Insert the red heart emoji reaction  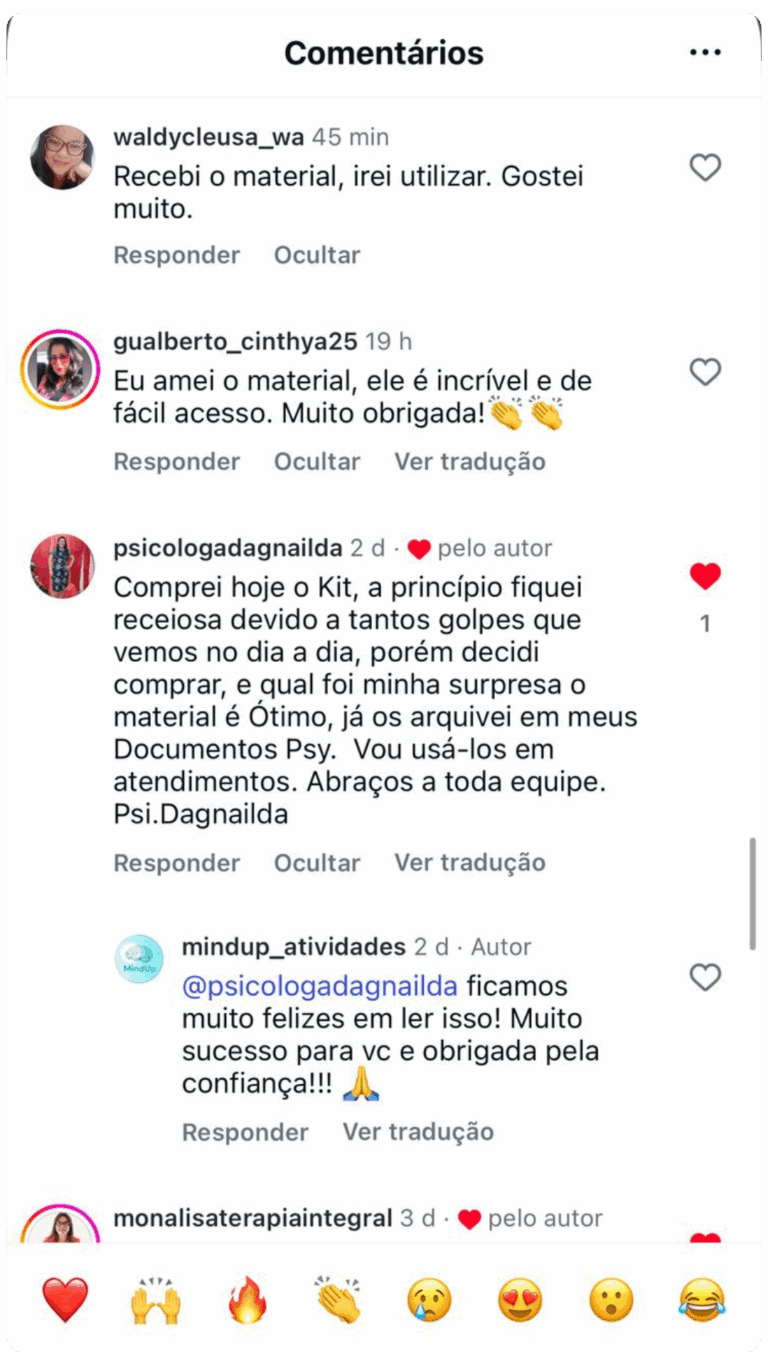[x=65, y=1300]
